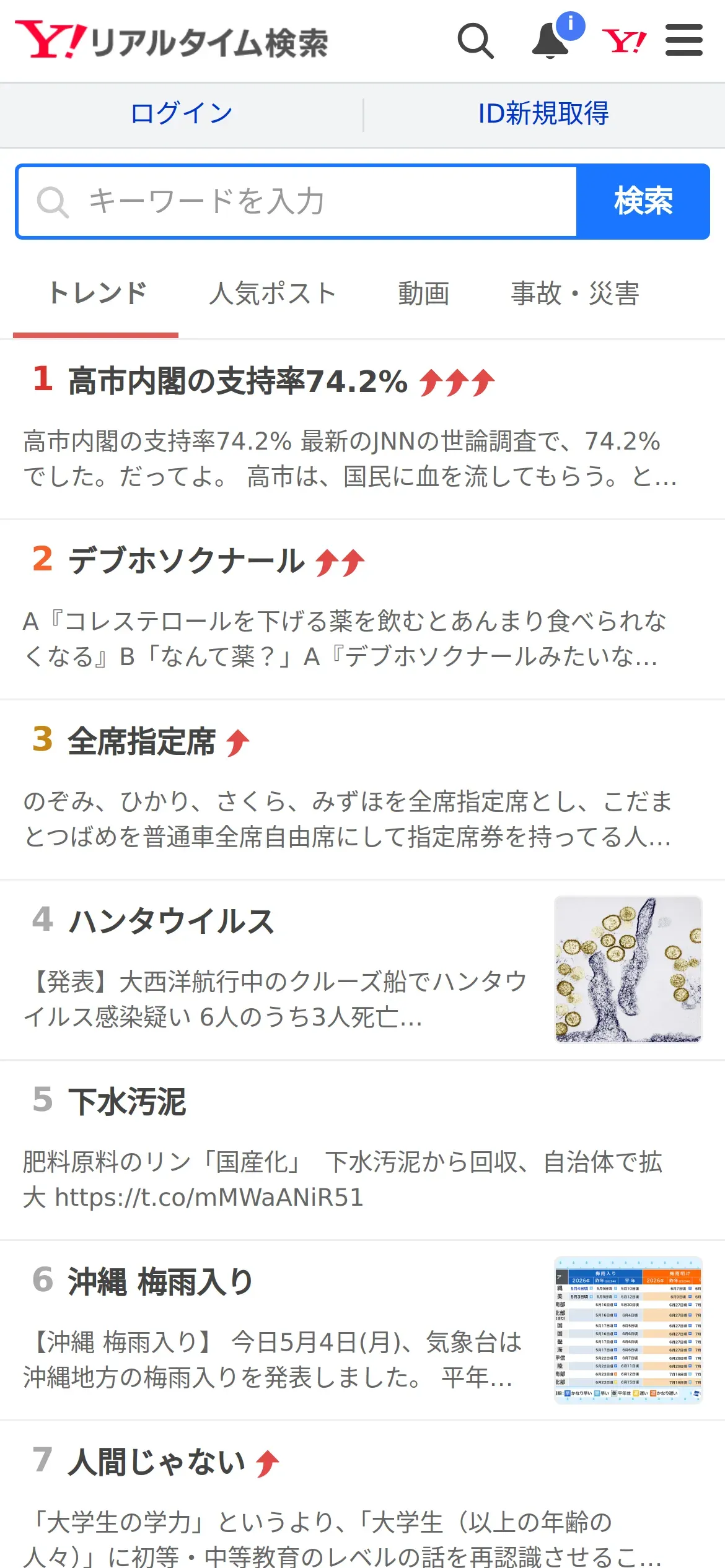725x1568 pixels.
Task: Open trend 沖縄 梅雨入り
Action: 362,1331
